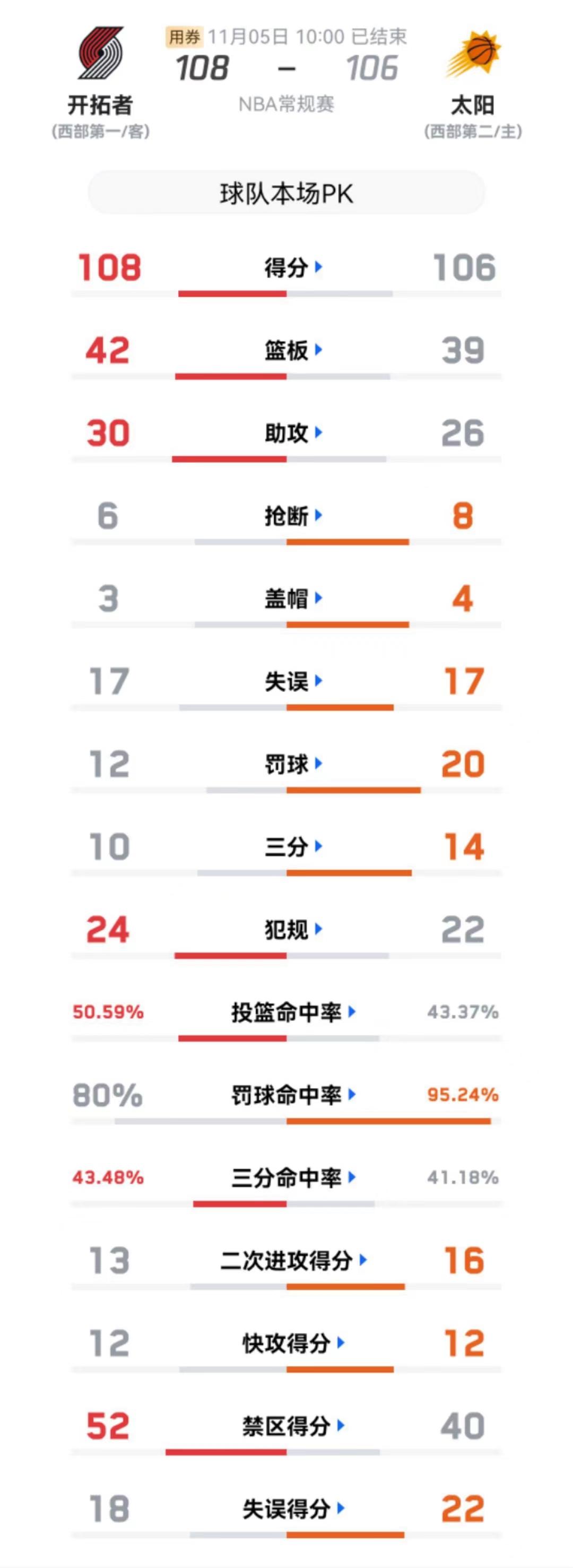Screen dimensions: 573x1568
Task: Open the 投篮命中率 details
Action: (x=292, y=1012)
